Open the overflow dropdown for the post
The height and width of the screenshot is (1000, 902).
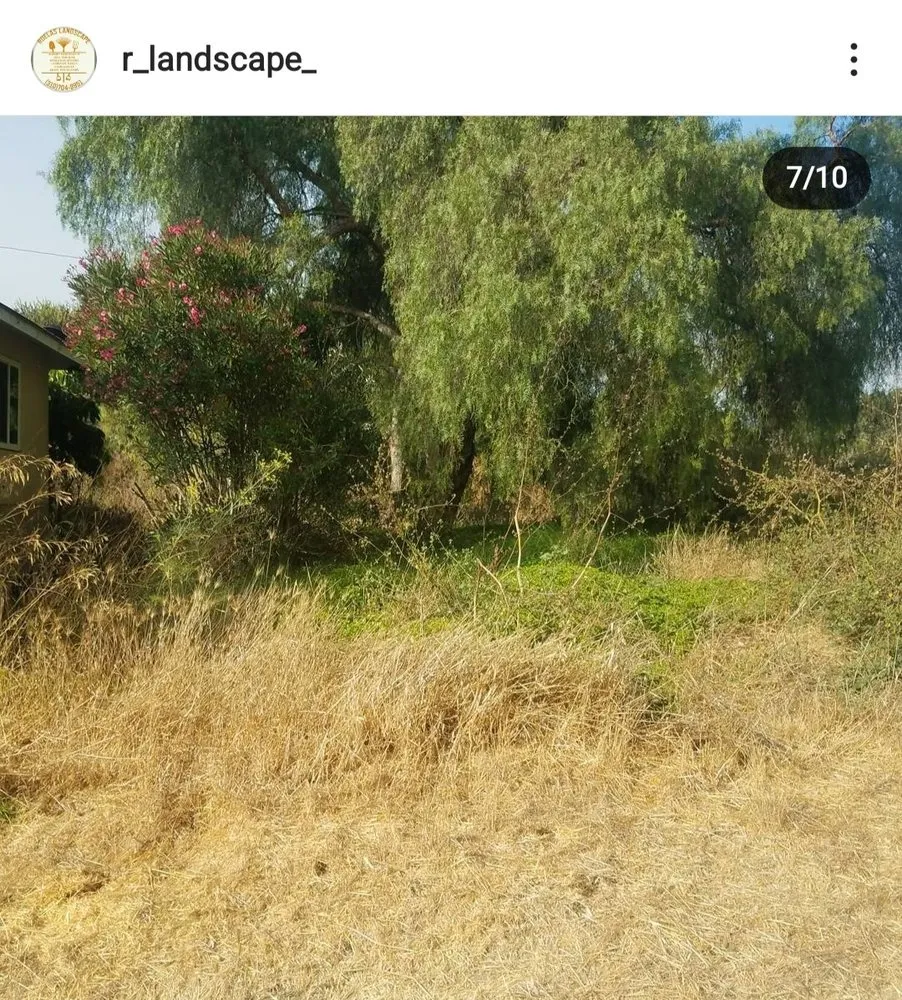click(853, 60)
